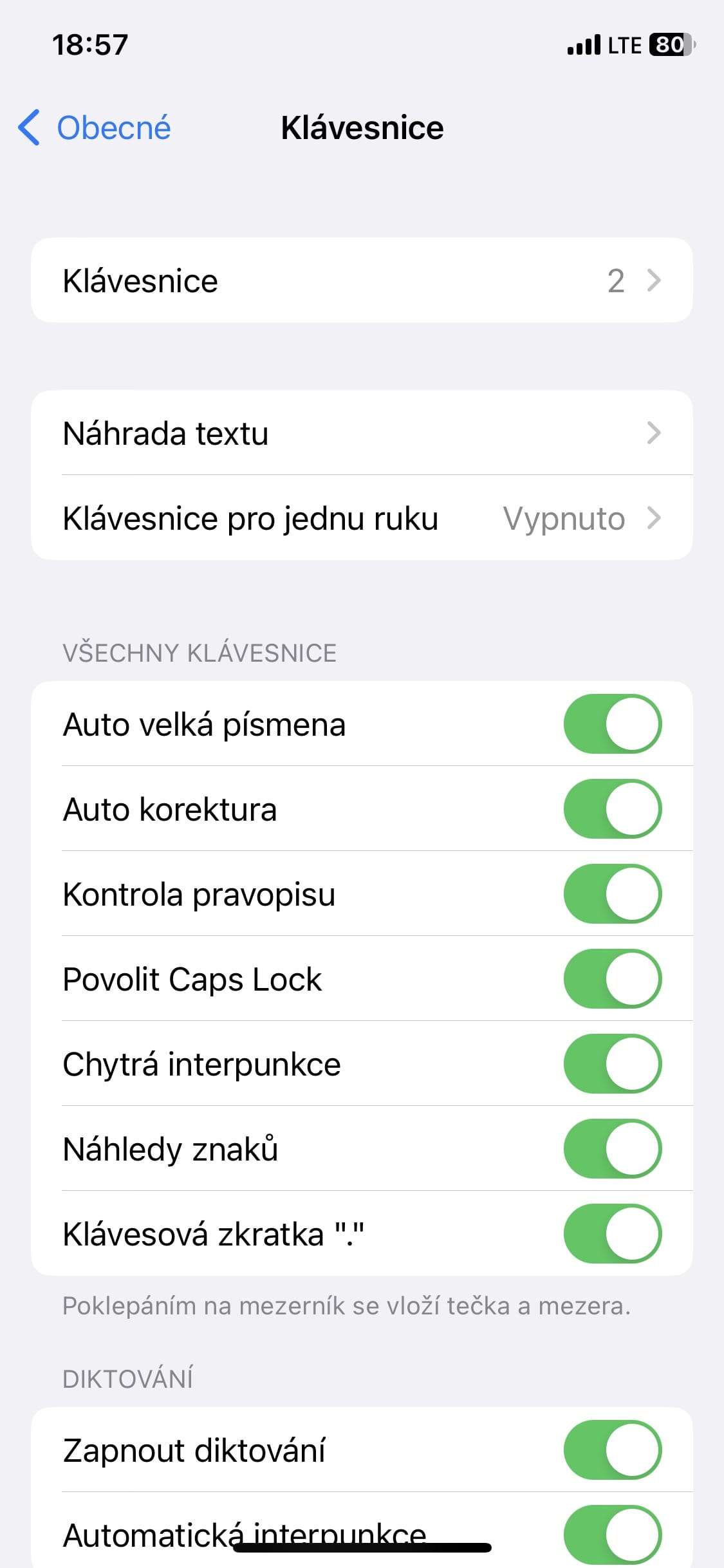Image resolution: width=724 pixels, height=1568 pixels.
Task: Disable Automatická interpunkce switch
Action: (x=612, y=1534)
